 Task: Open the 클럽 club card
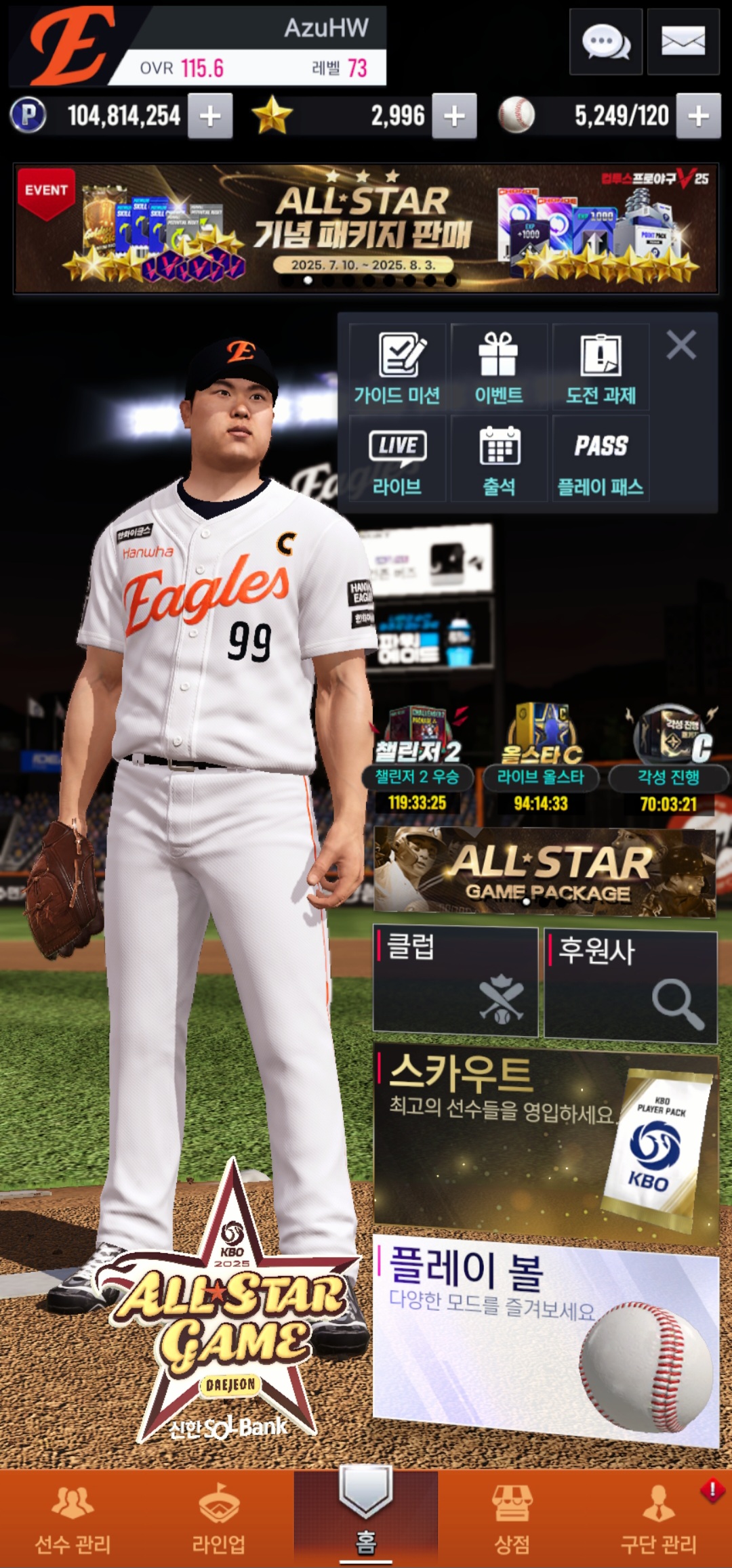[x=455, y=981]
